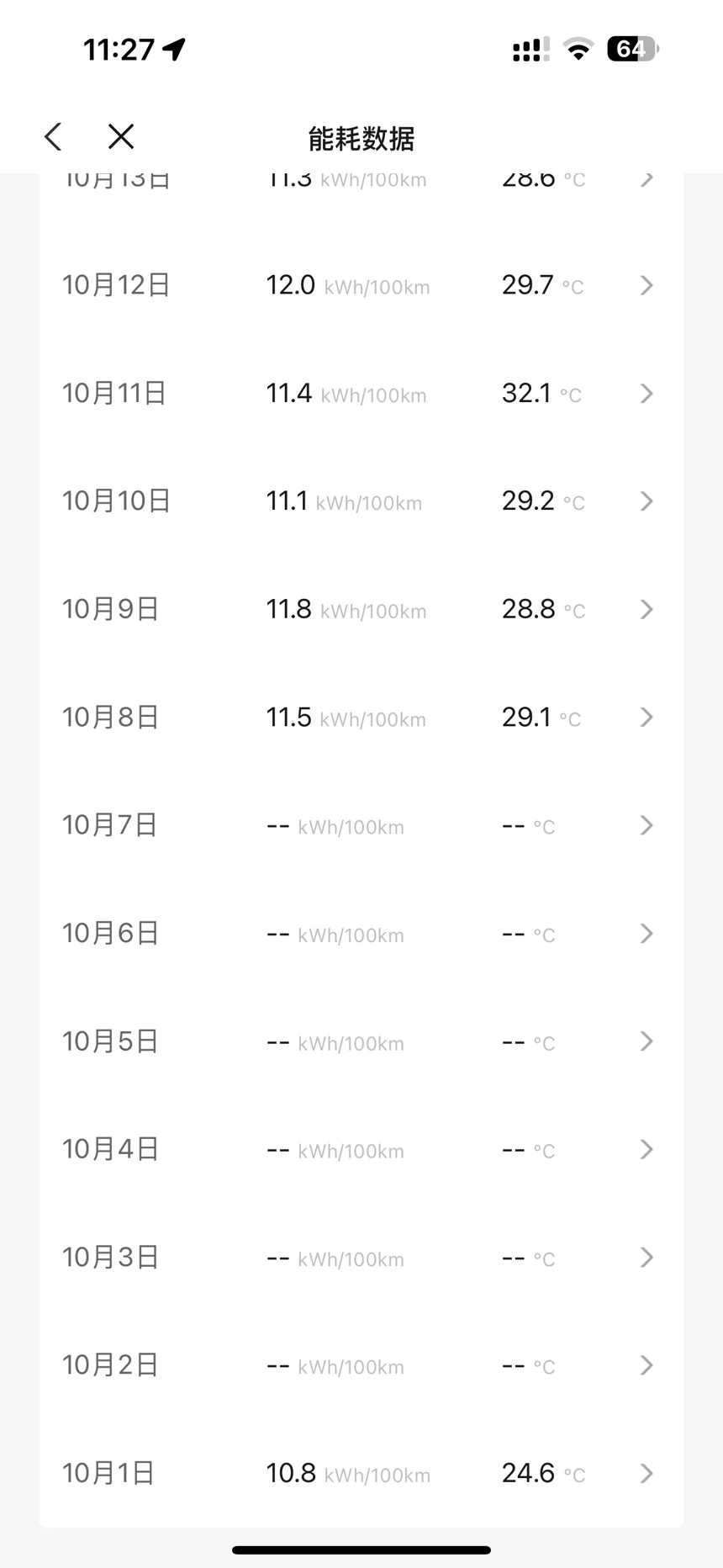Open the 10月12日 energy record
723x1568 pixels.
point(361,285)
